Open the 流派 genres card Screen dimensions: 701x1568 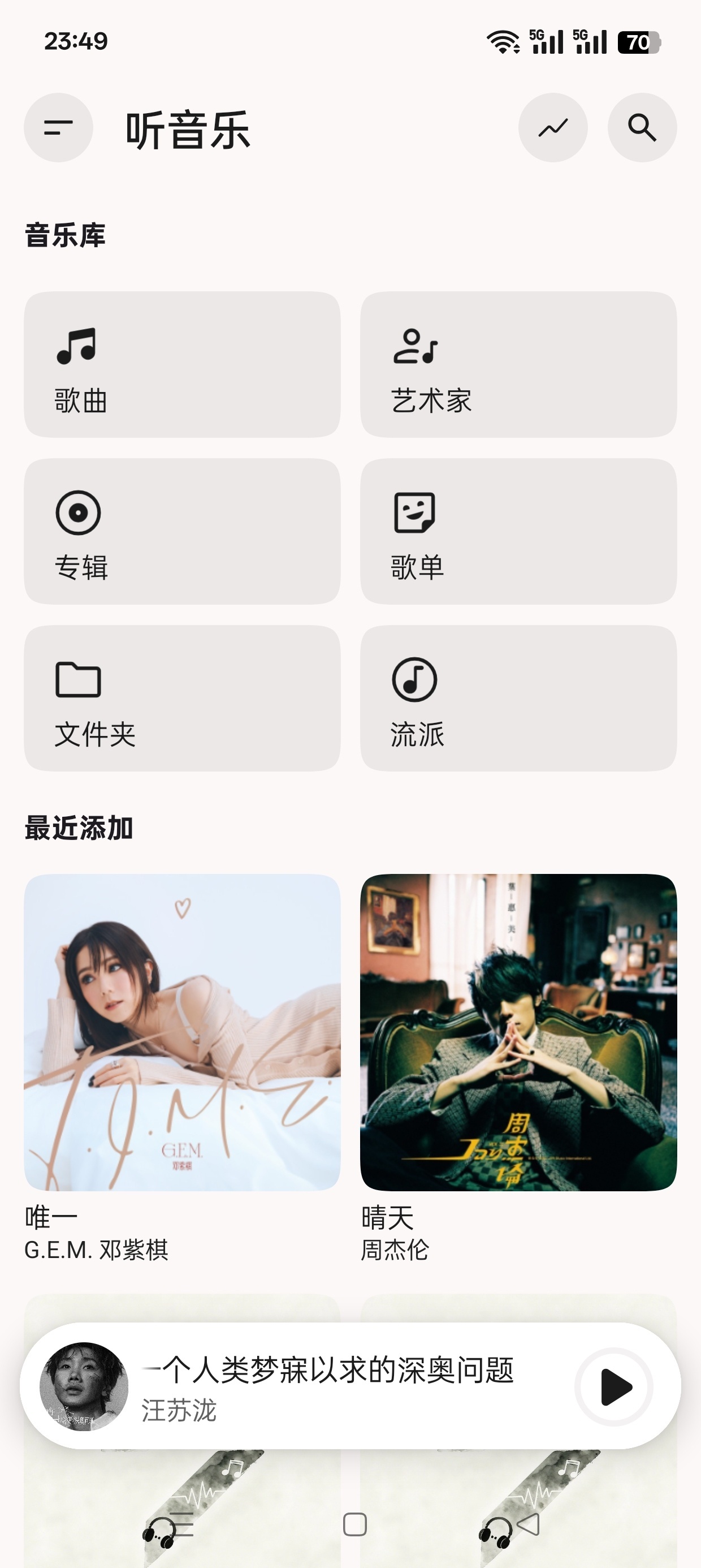(x=518, y=698)
